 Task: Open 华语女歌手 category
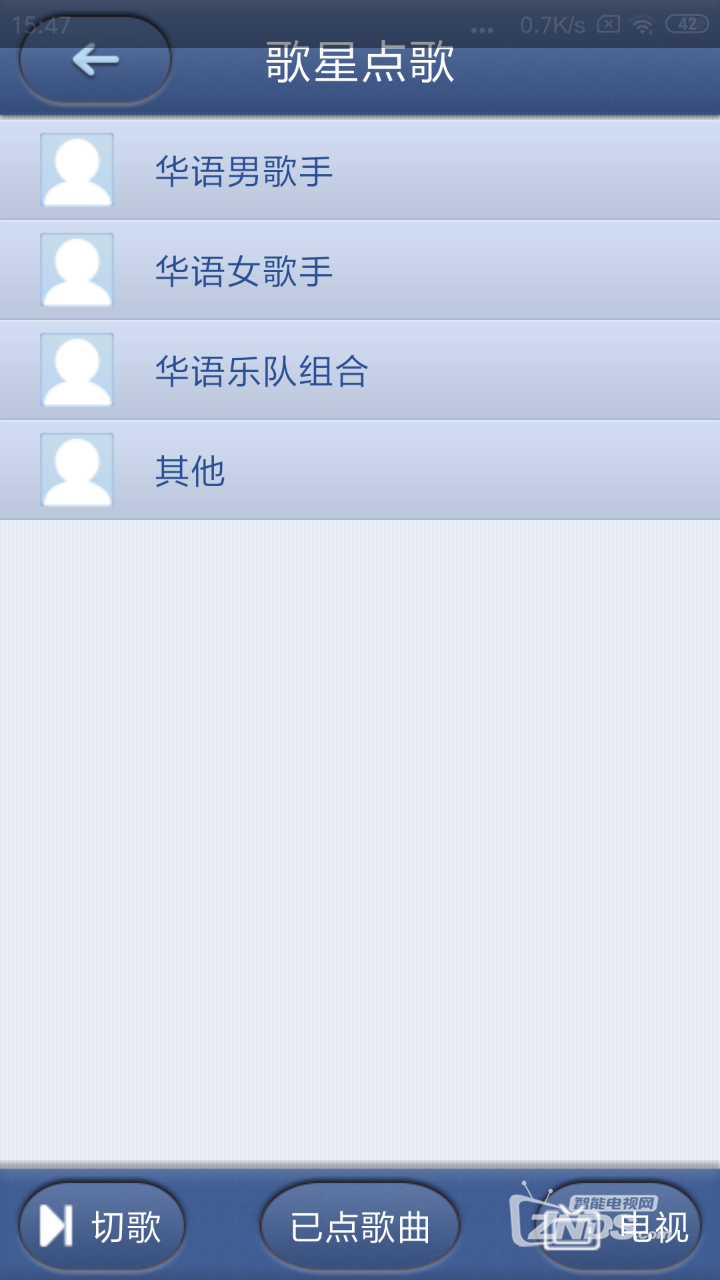[x=360, y=271]
